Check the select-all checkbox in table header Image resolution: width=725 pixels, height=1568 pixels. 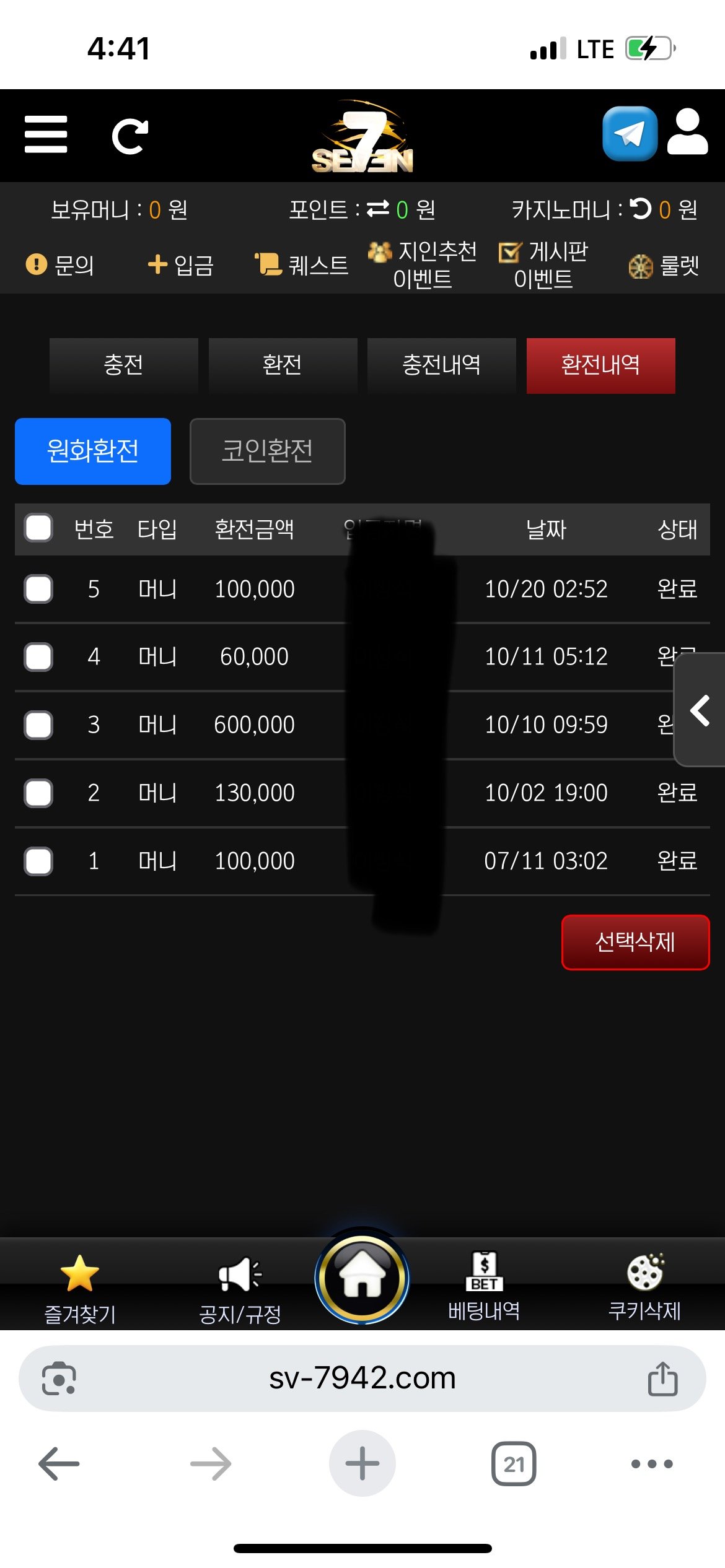[x=38, y=528]
